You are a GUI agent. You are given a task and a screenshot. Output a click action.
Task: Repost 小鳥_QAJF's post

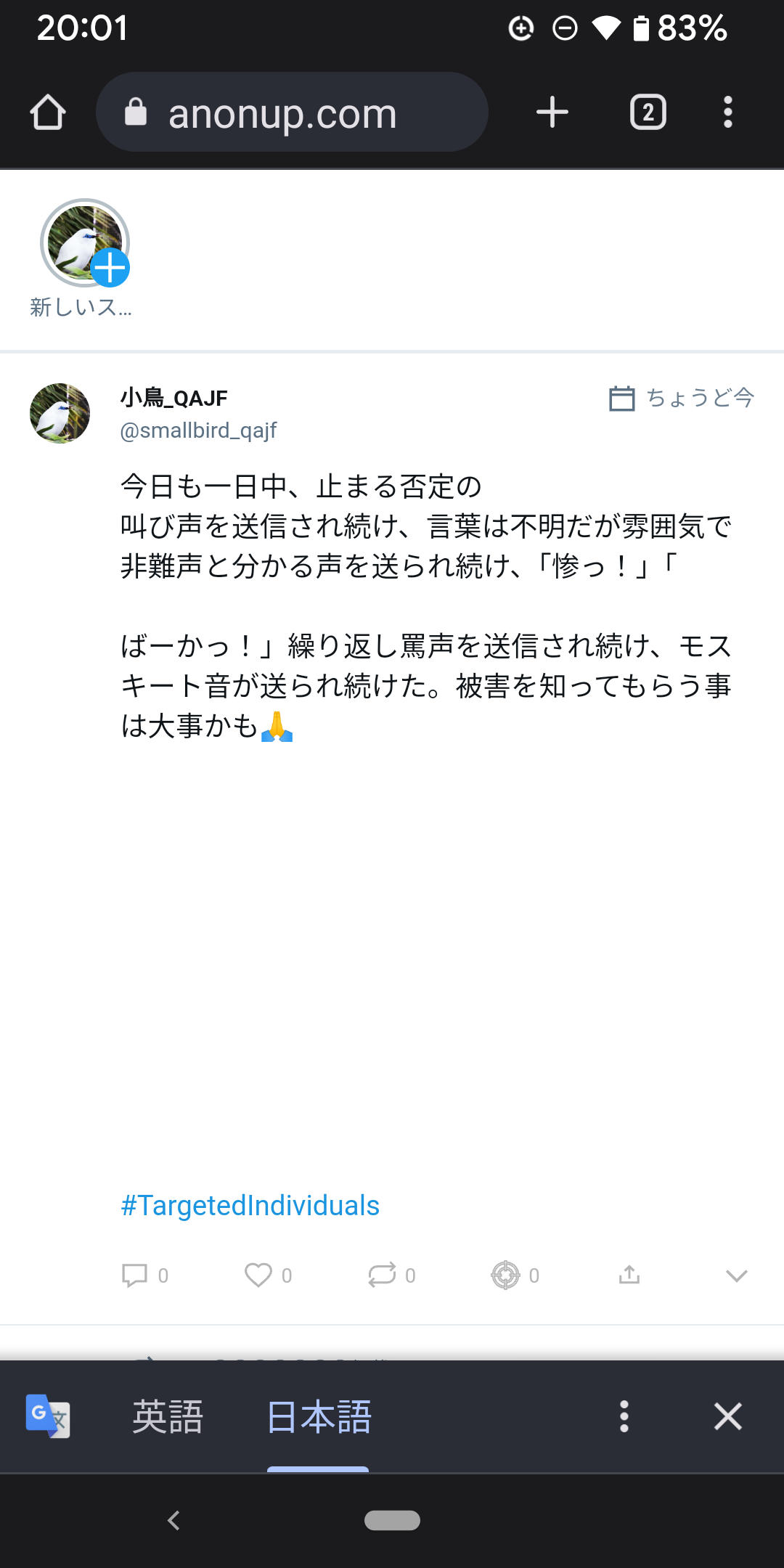pyautogui.click(x=382, y=1275)
